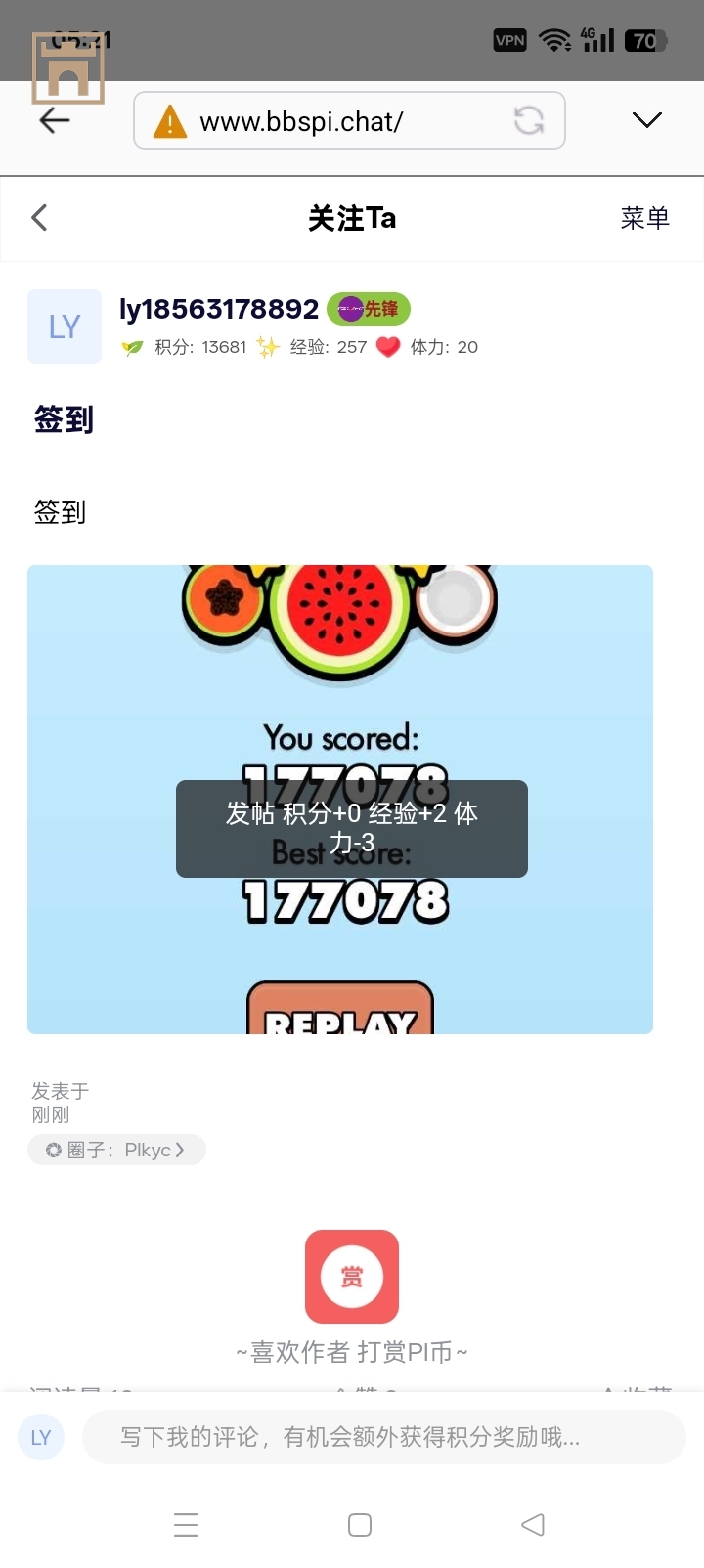Open the LY author avatar
Image resolution: width=704 pixels, height=1568 pixels.
65,327
